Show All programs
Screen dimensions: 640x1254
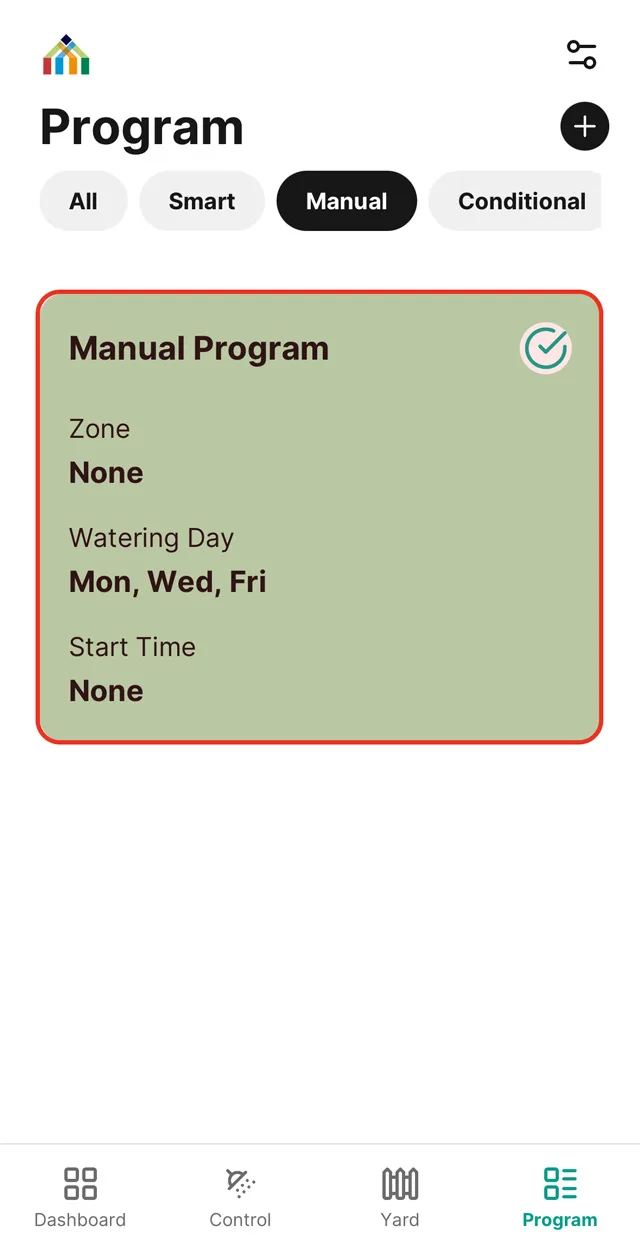tap(84, 201)
